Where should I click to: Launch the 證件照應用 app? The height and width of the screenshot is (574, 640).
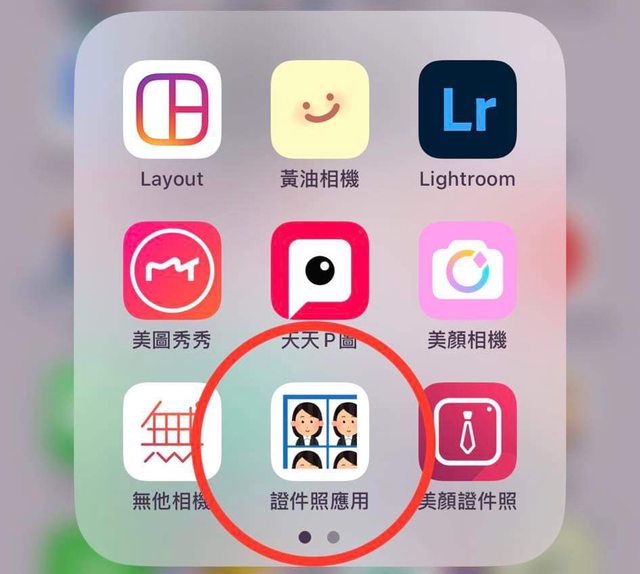point(320,432)
